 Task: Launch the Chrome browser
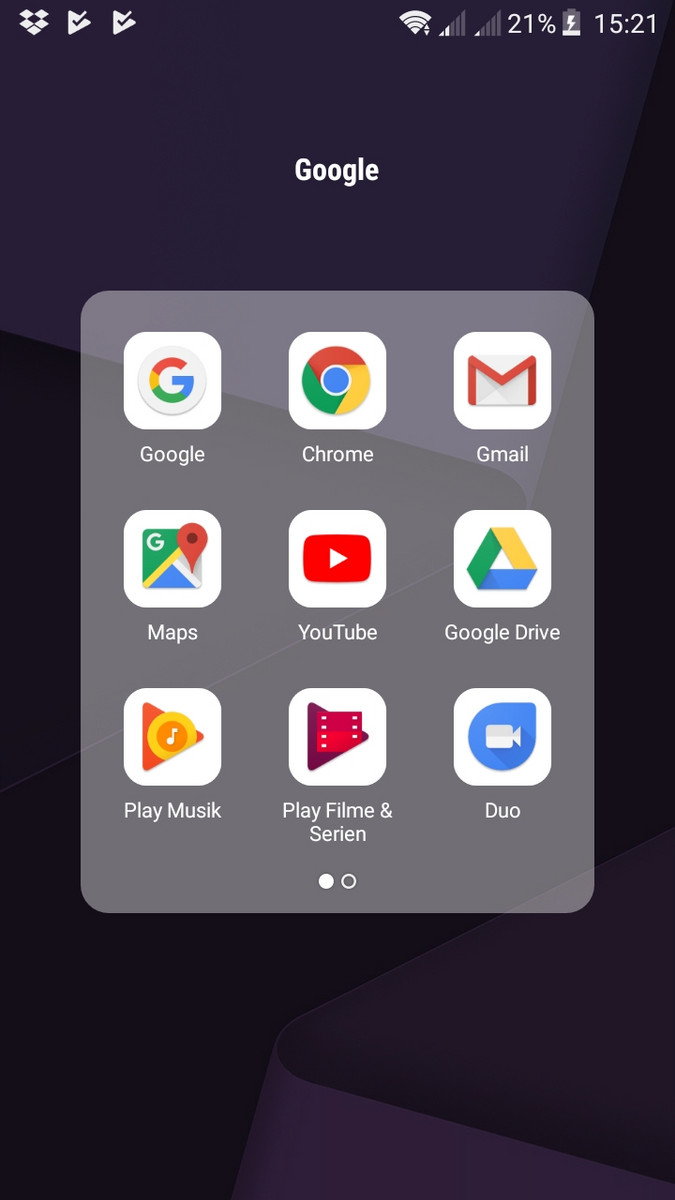(337, 381)
